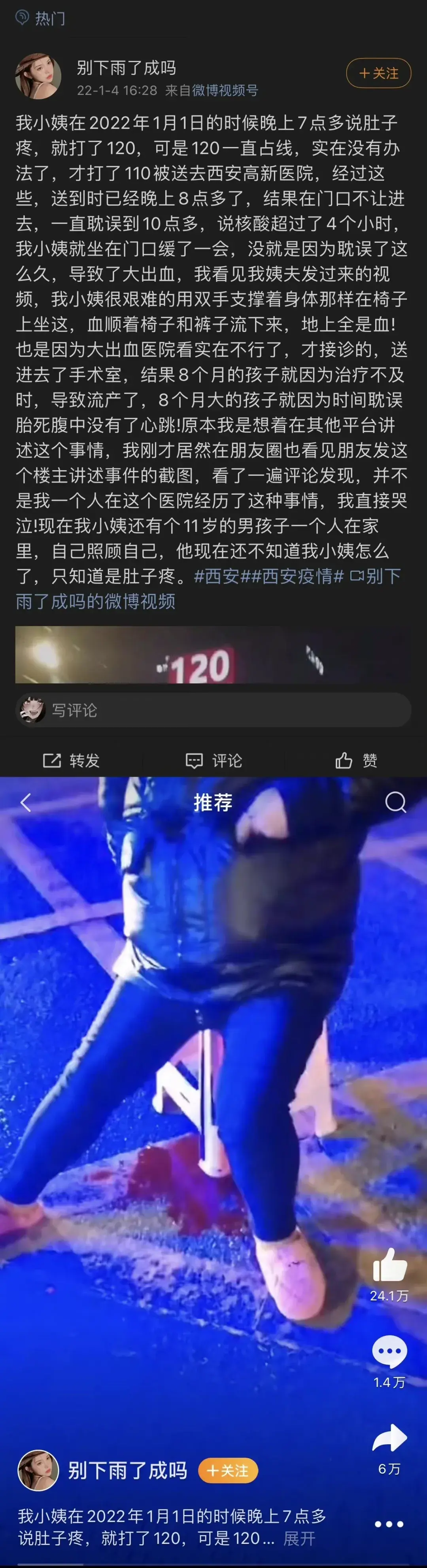Open the three-dot more menu on the video

tap(389, 1524)
